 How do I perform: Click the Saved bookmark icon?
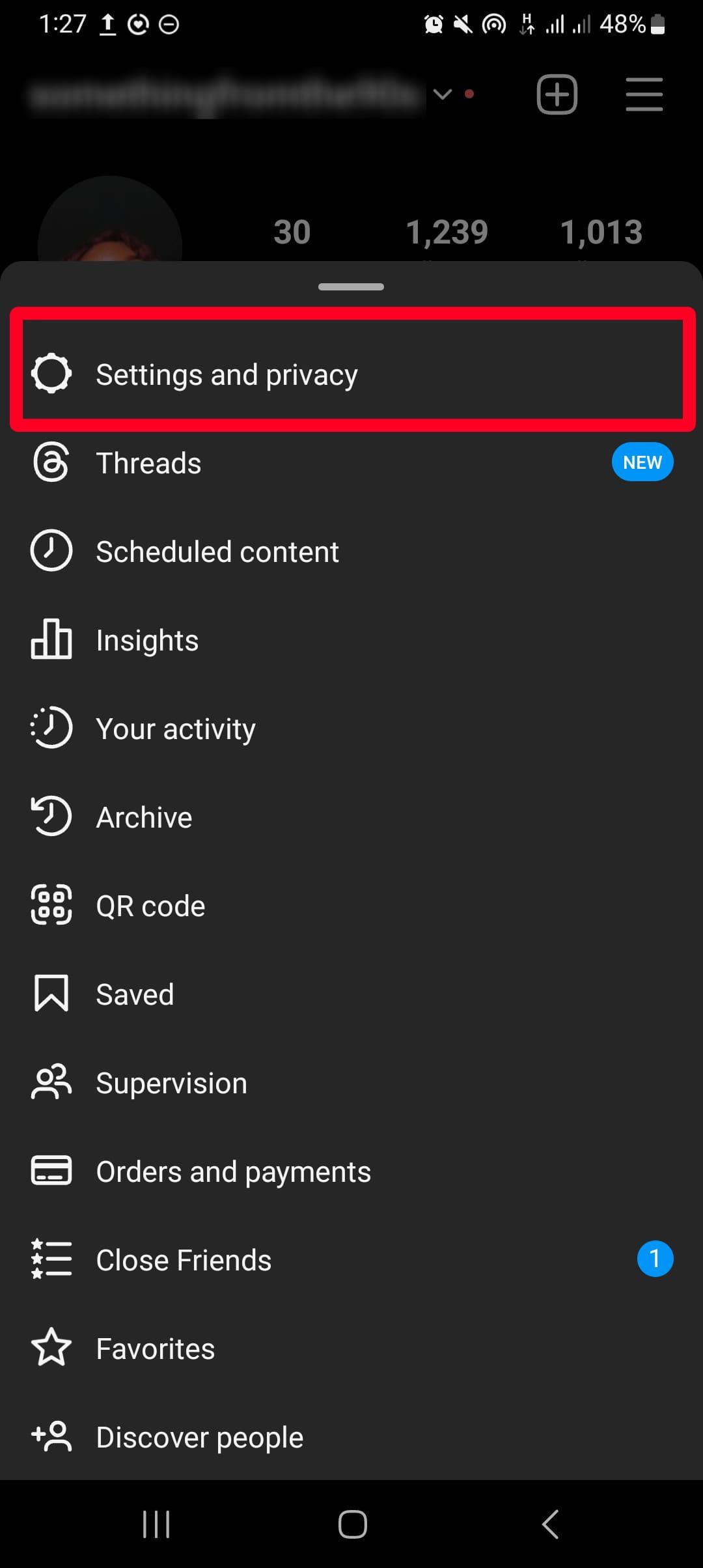[51, 993]
